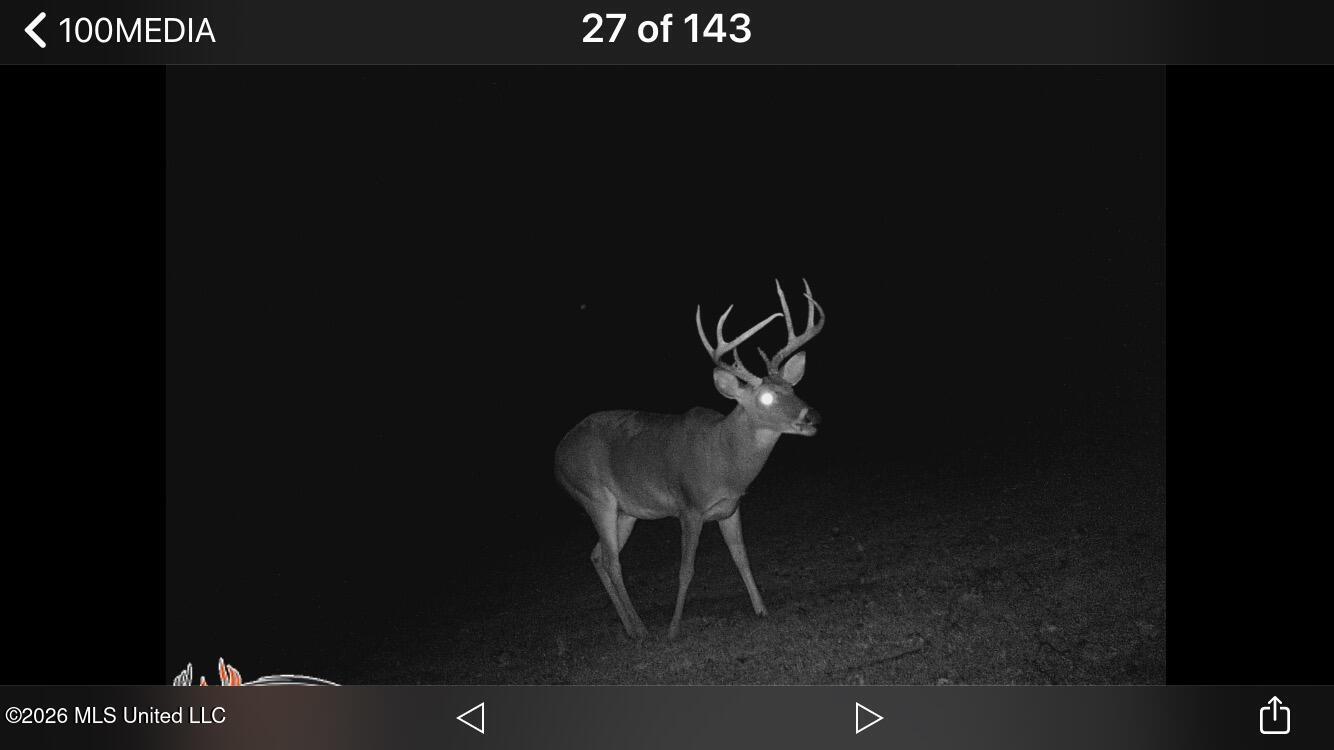
Task: Advance to the next photo
Action: click(868, 717)
